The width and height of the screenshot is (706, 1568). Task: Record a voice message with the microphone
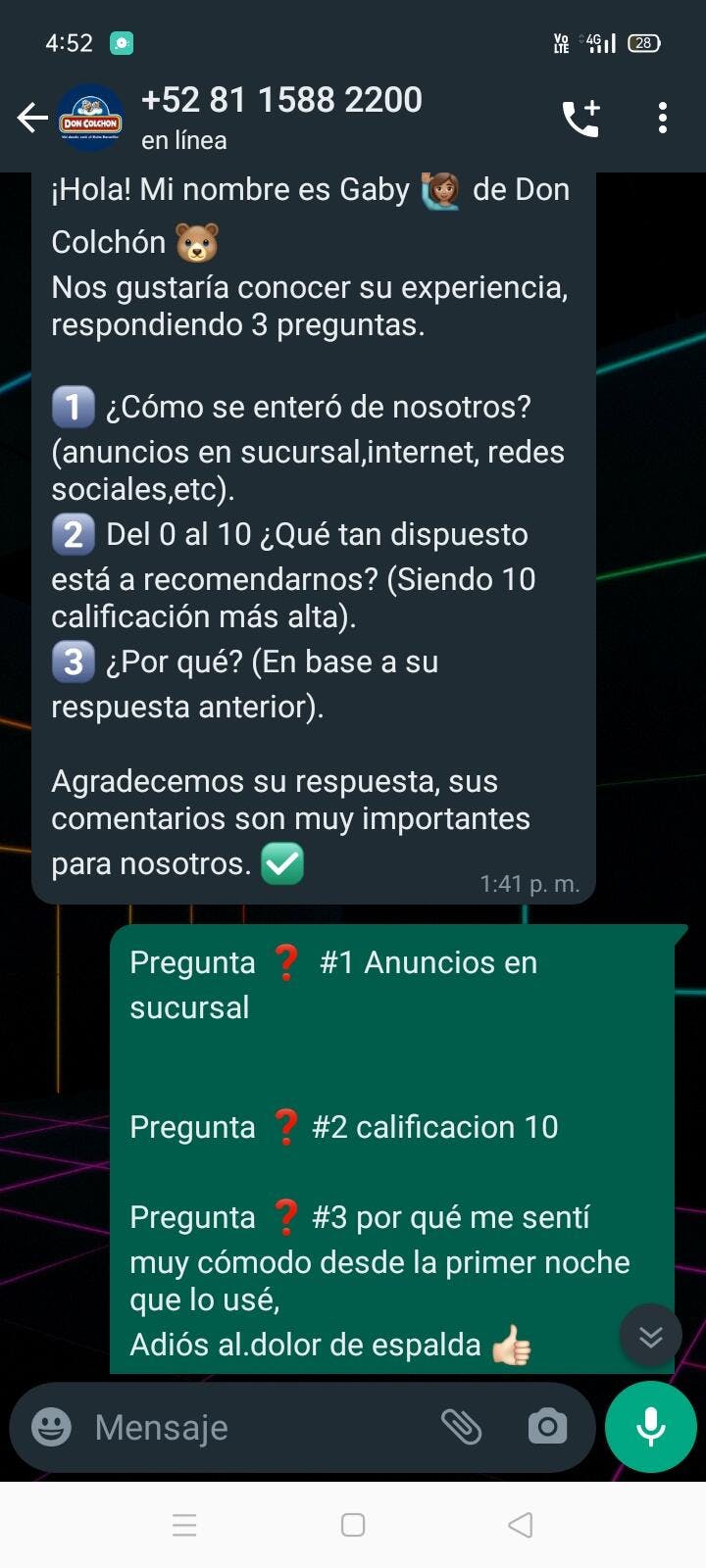(650, 1427)
